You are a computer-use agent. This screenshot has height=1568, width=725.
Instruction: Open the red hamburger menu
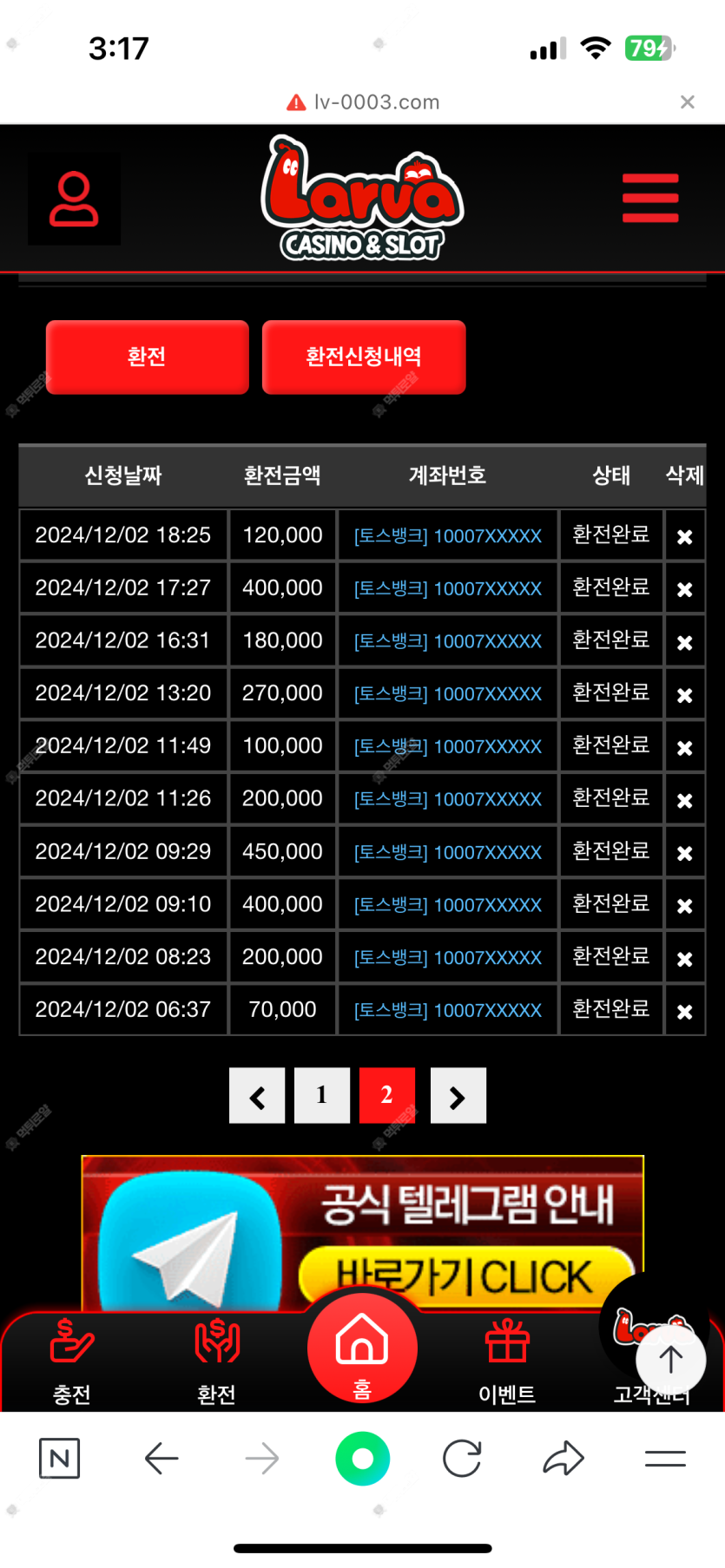650,198
